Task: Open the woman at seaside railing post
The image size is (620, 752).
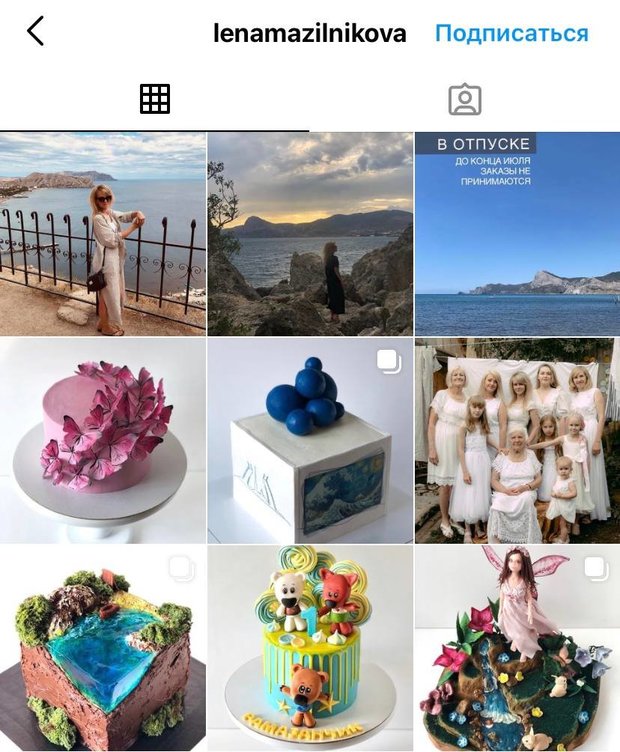Action: click(x=103, y=233)
